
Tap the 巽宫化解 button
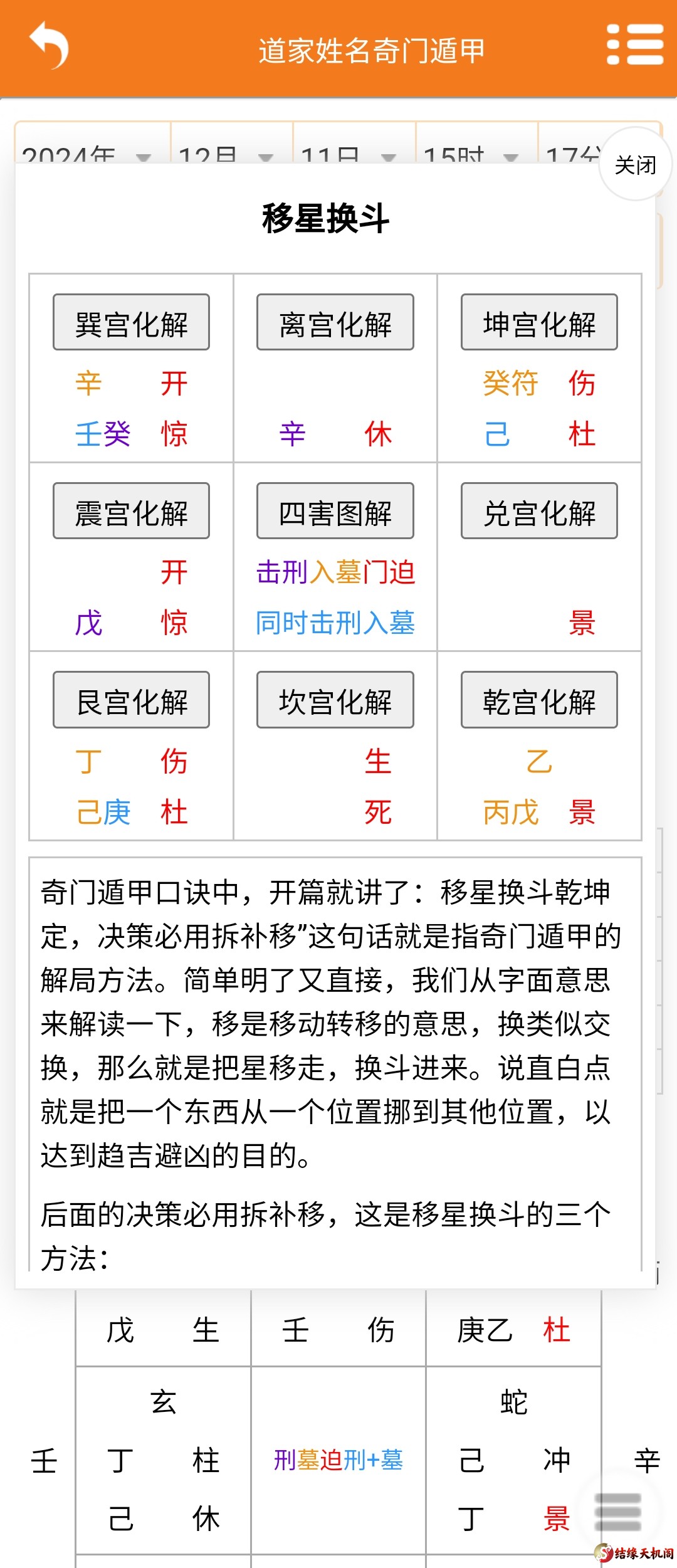pos(131,322)
